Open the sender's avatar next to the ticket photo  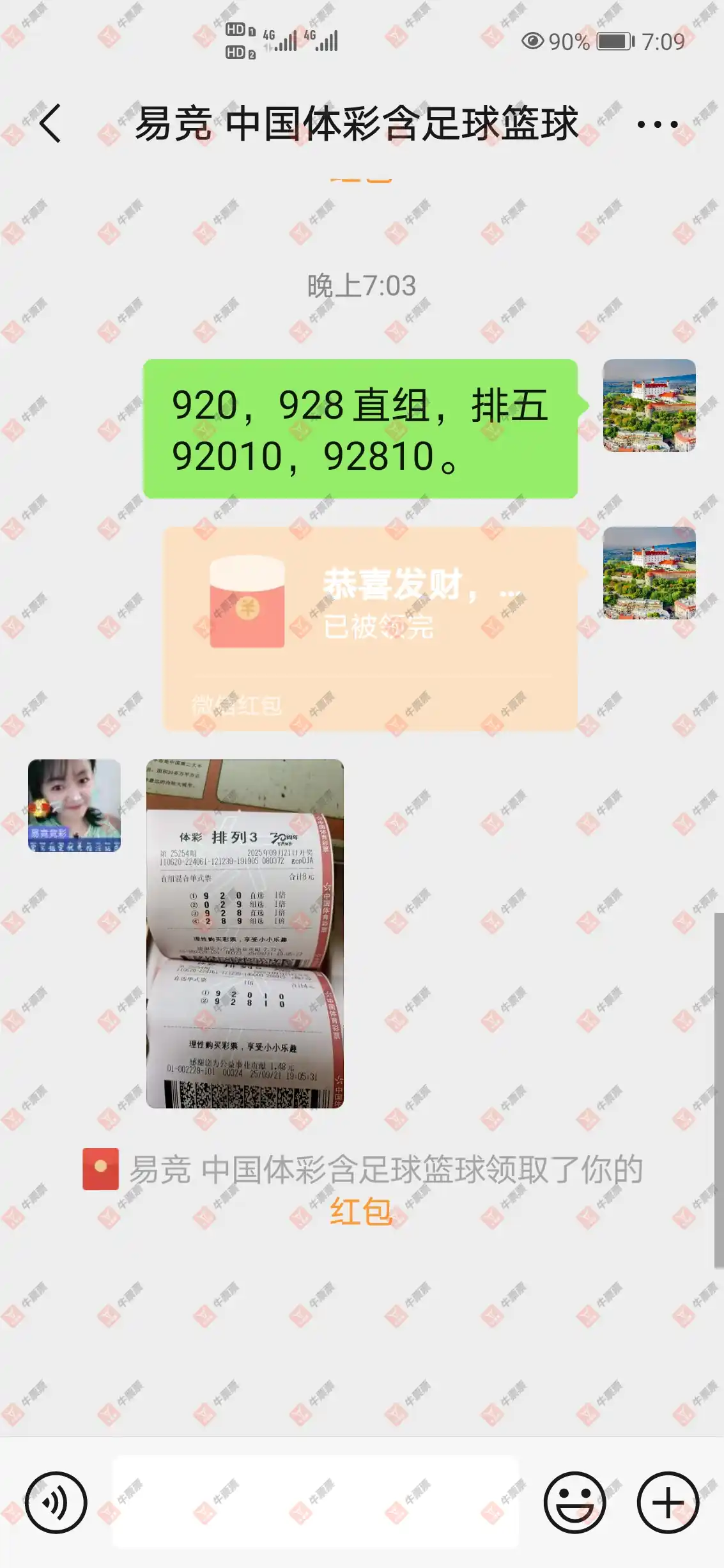coord(74,805)
